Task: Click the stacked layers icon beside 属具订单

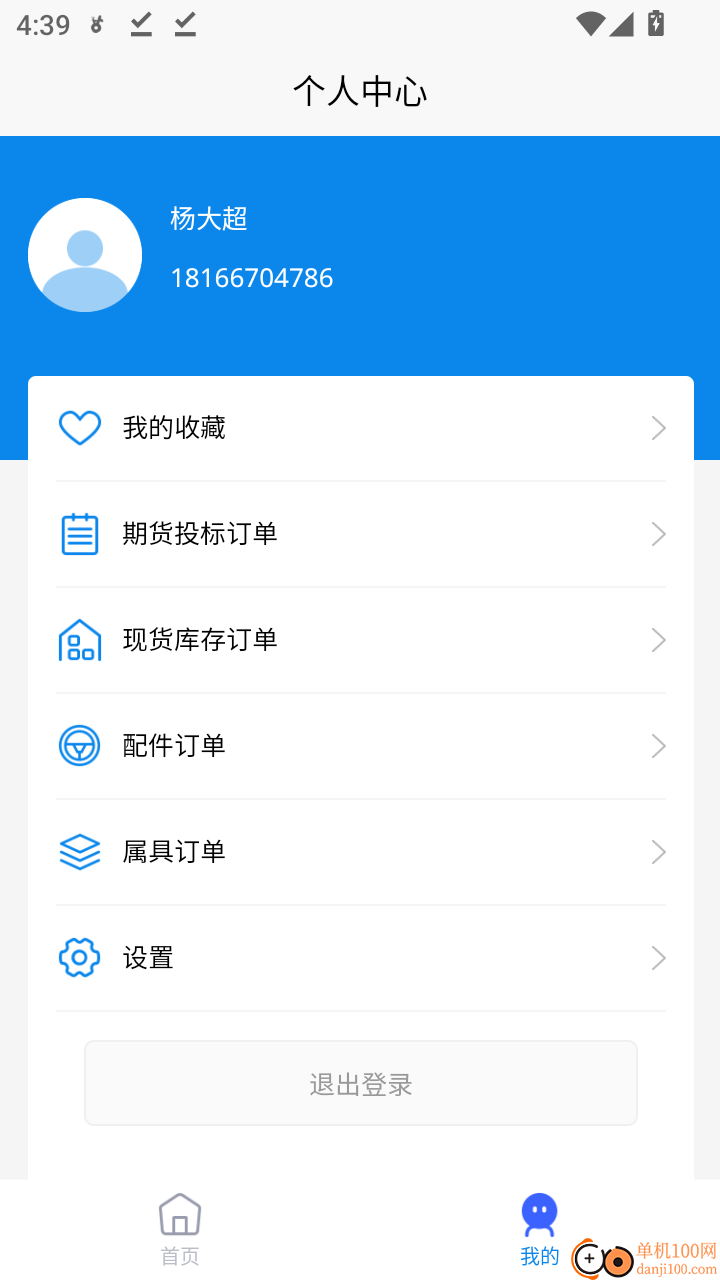Action: [x=79, y=851]
